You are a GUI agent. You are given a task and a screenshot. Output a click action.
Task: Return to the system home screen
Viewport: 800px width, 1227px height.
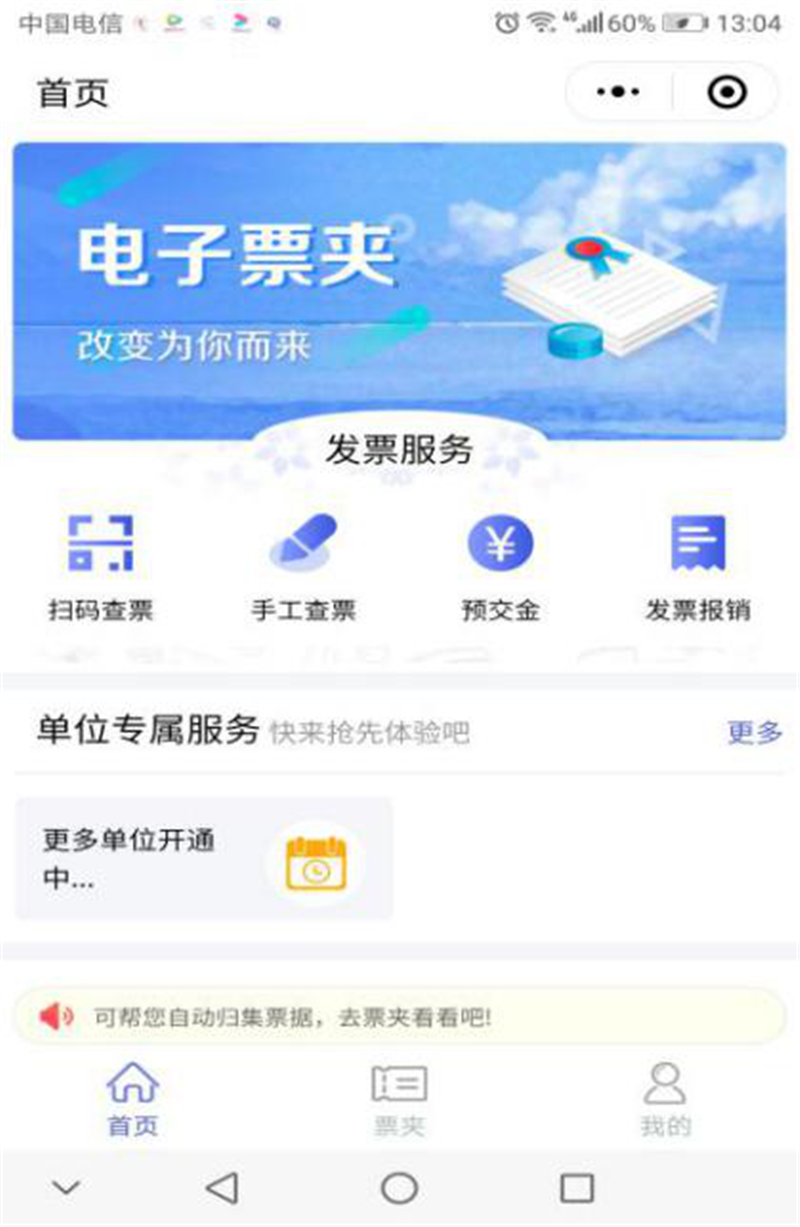coord(399,1188)
